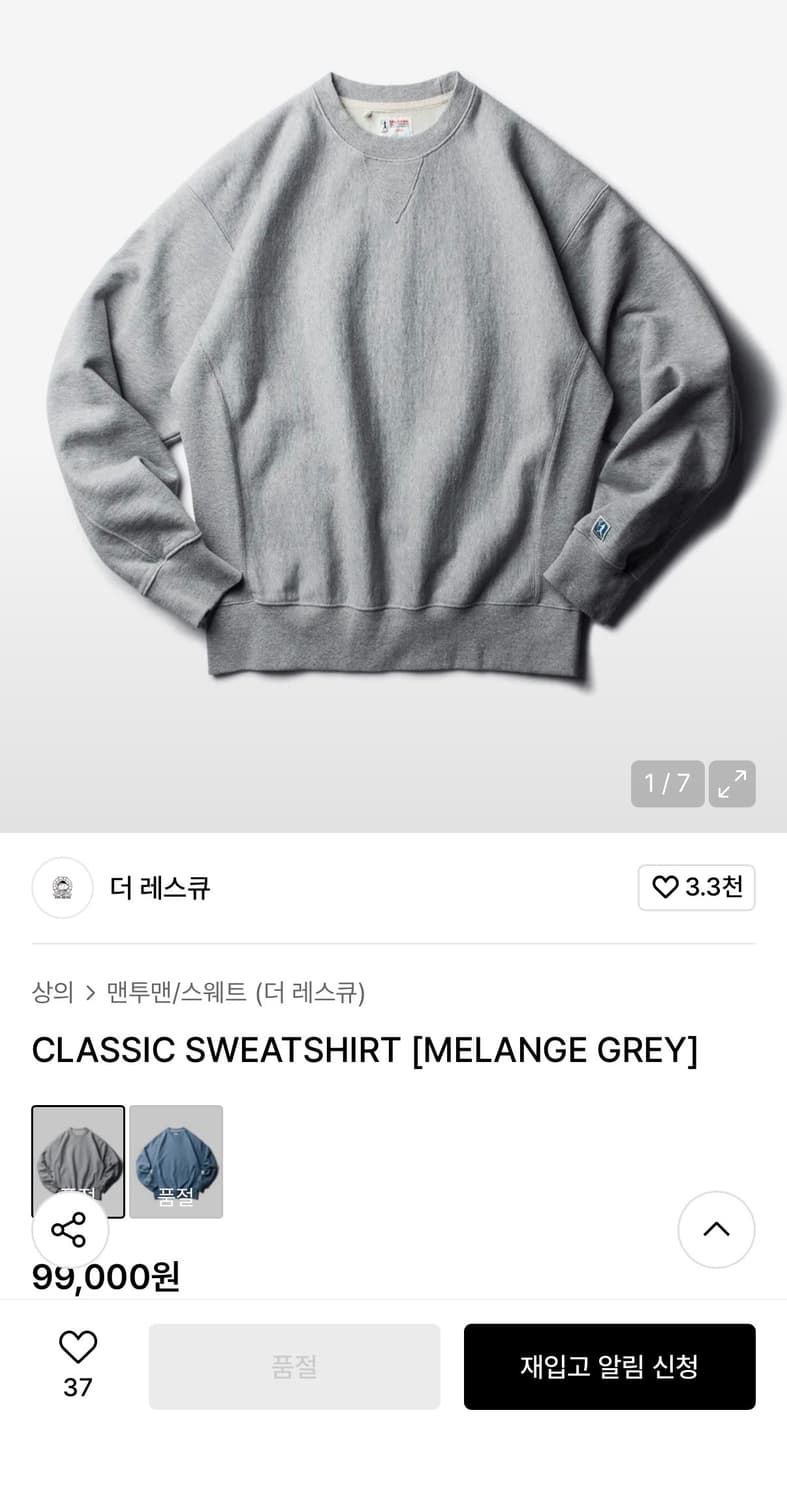Favorite the brand with the top heart
Screen dimensions: 787x1500
(665, 887)
